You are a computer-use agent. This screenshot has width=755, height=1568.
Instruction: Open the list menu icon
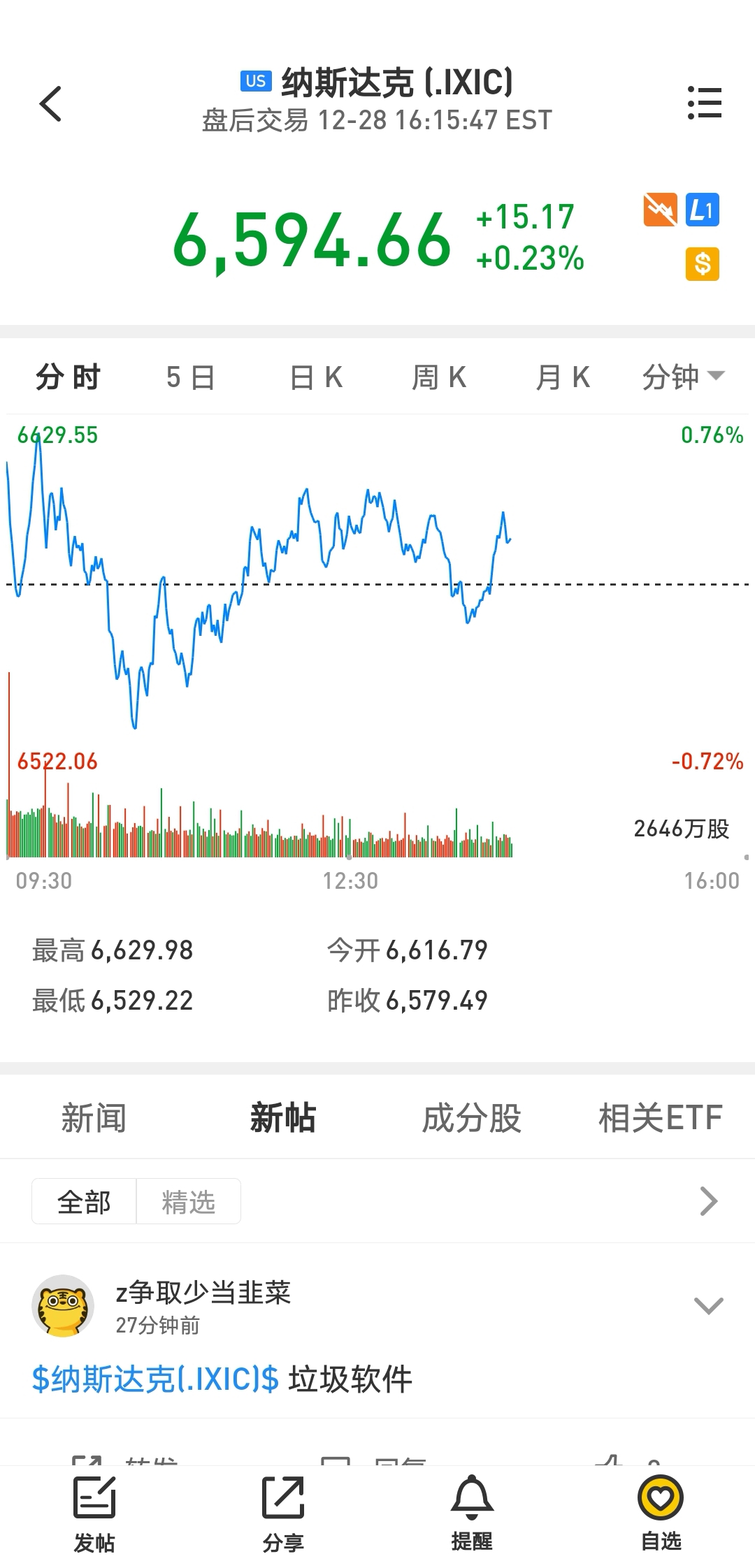(x=704, y=103)
